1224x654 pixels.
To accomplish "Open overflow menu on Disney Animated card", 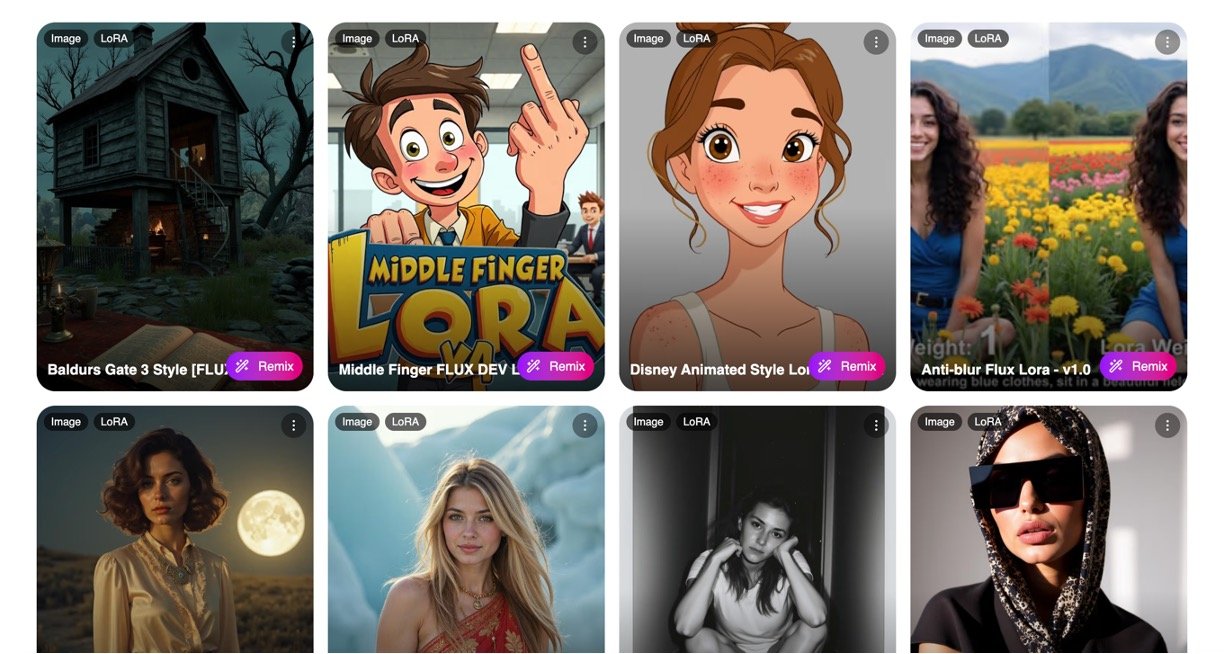I will pos(876,42).
